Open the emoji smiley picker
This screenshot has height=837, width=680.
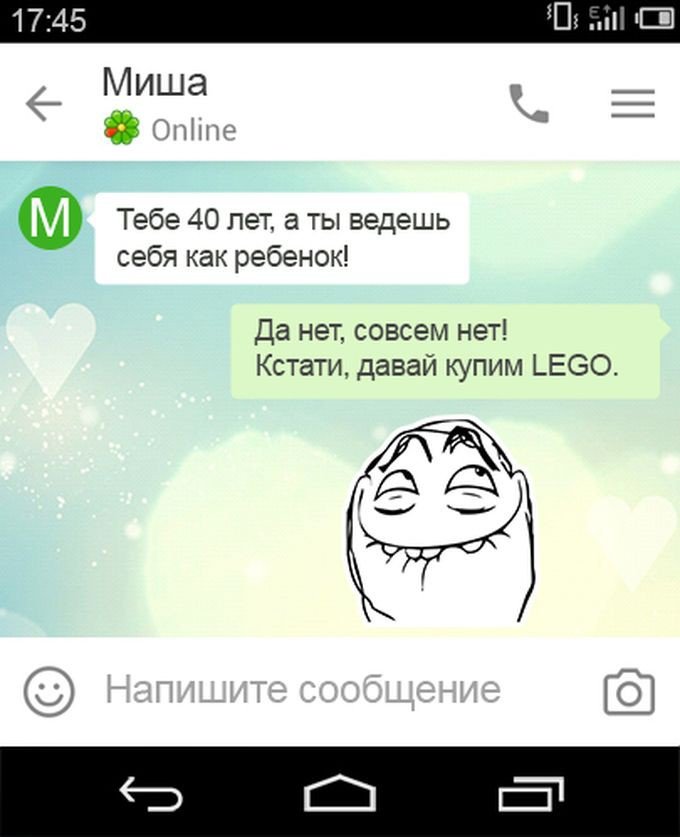tap(49, 691)
